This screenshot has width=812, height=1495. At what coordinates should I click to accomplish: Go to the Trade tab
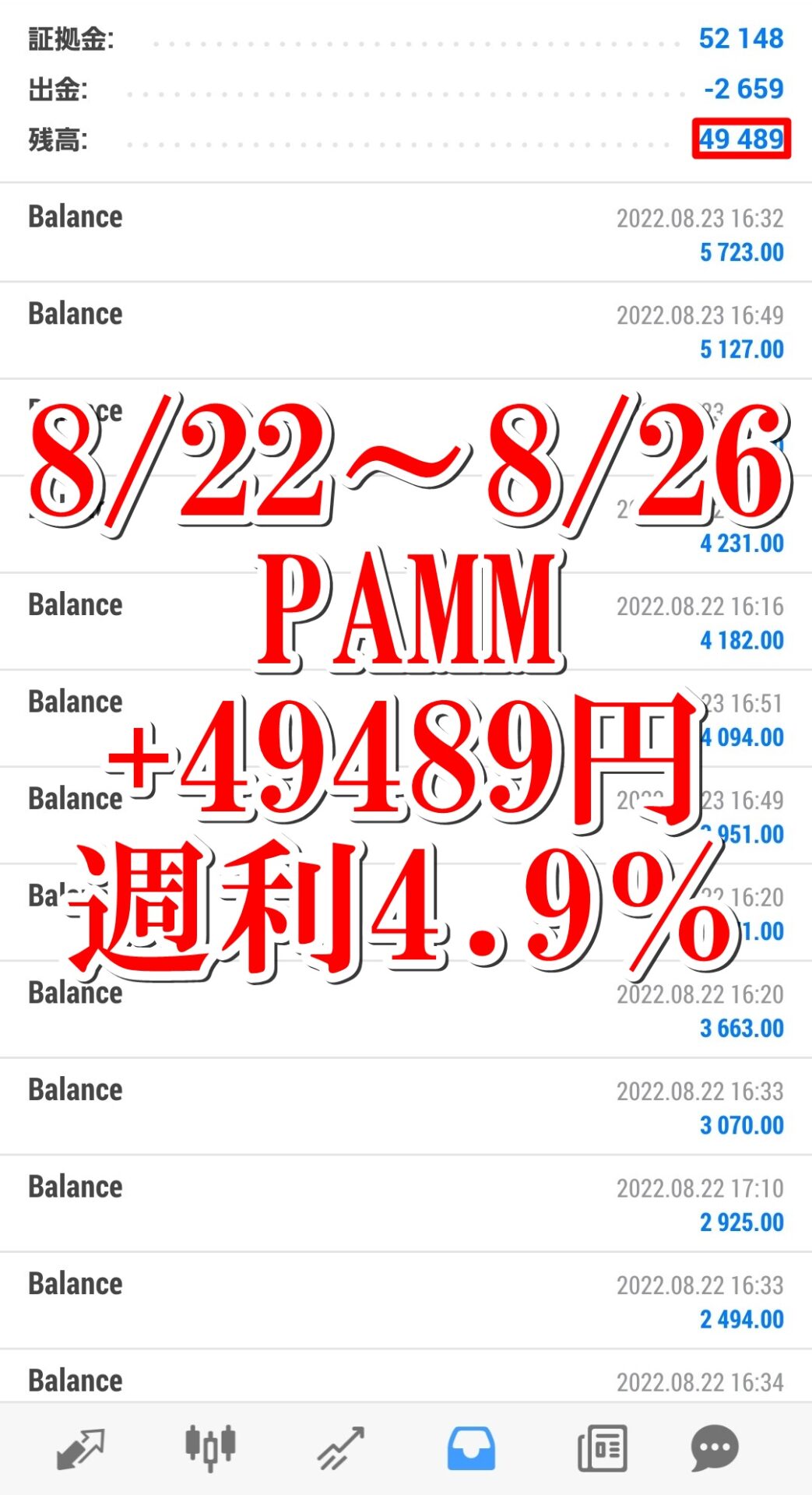click(x=340, y=1448)
